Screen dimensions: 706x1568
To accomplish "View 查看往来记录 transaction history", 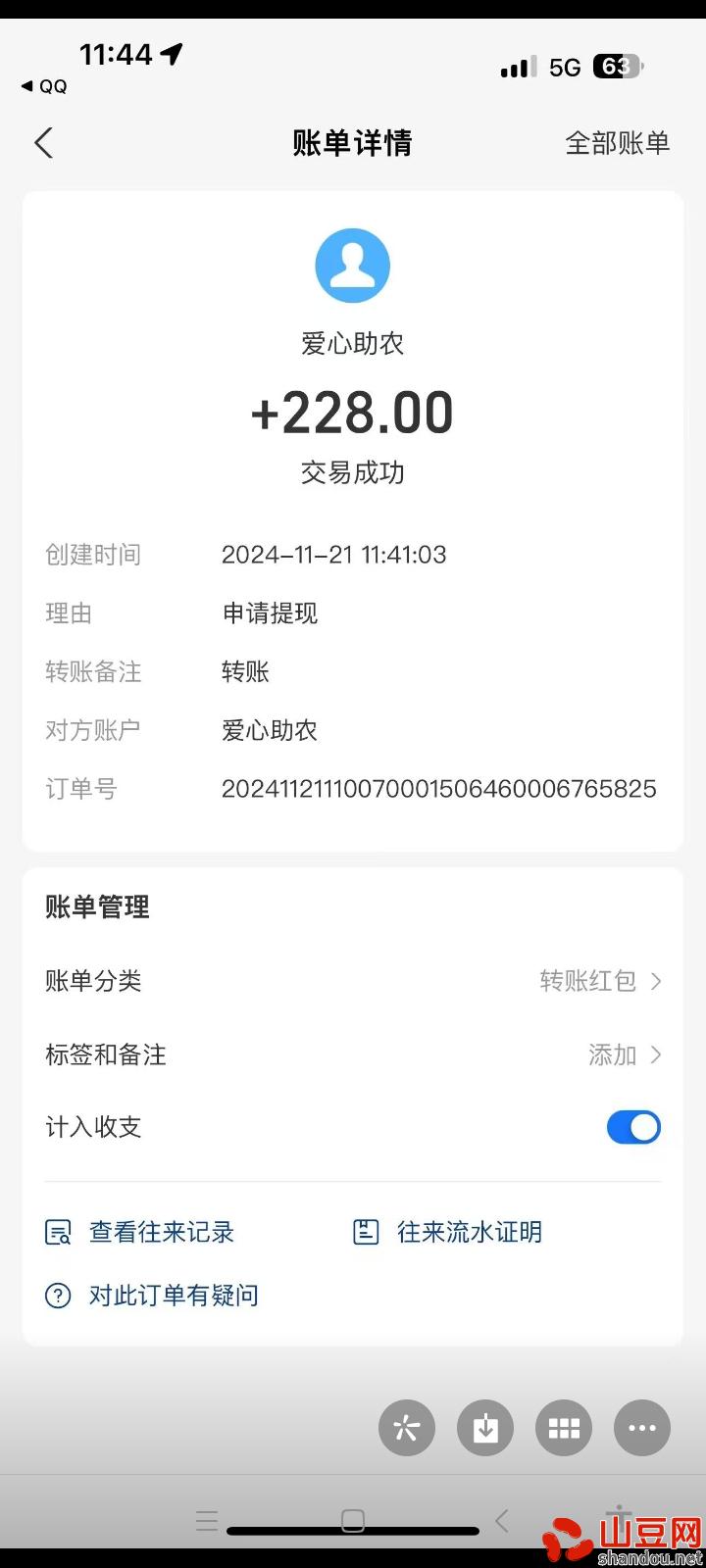I will 141,1232.
